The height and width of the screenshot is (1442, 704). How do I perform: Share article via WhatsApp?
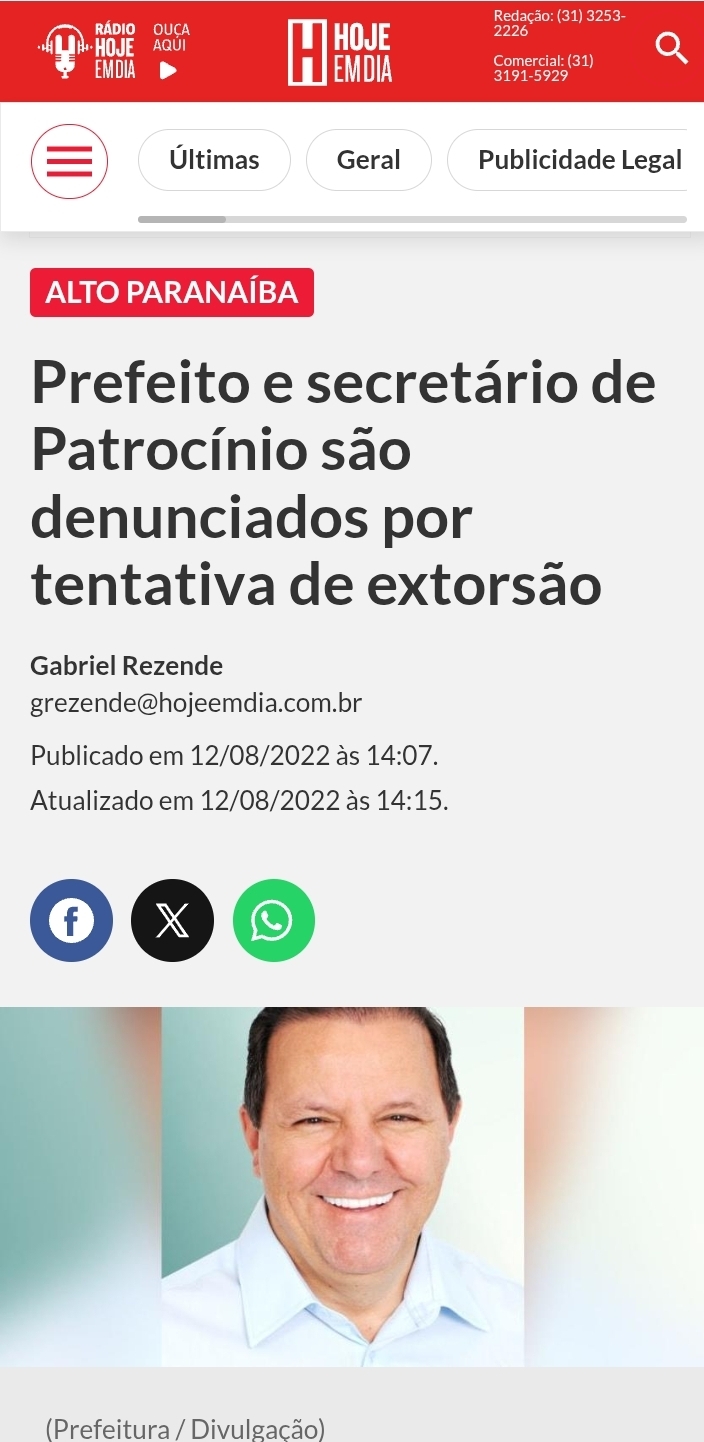[273, 920]
